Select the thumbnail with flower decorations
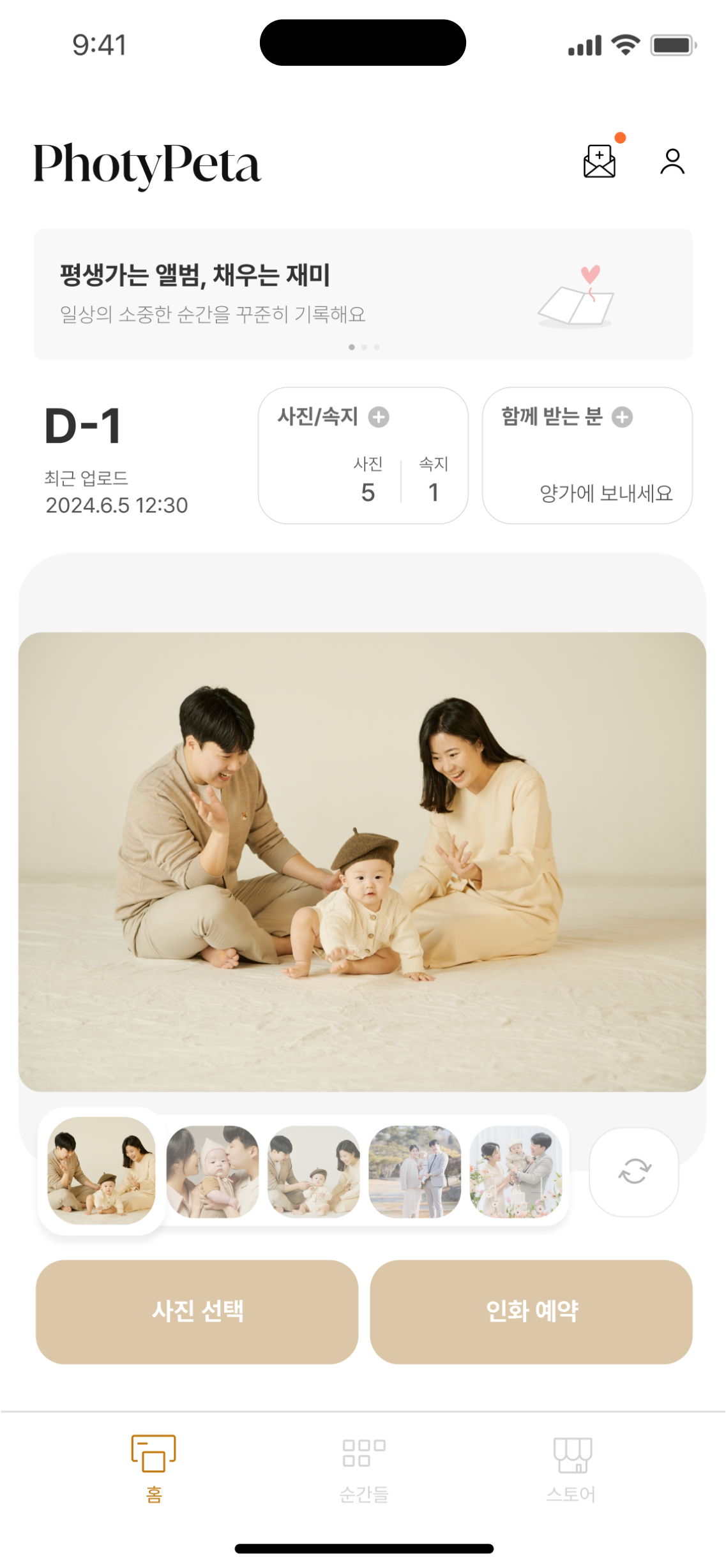 [516, 1172]
